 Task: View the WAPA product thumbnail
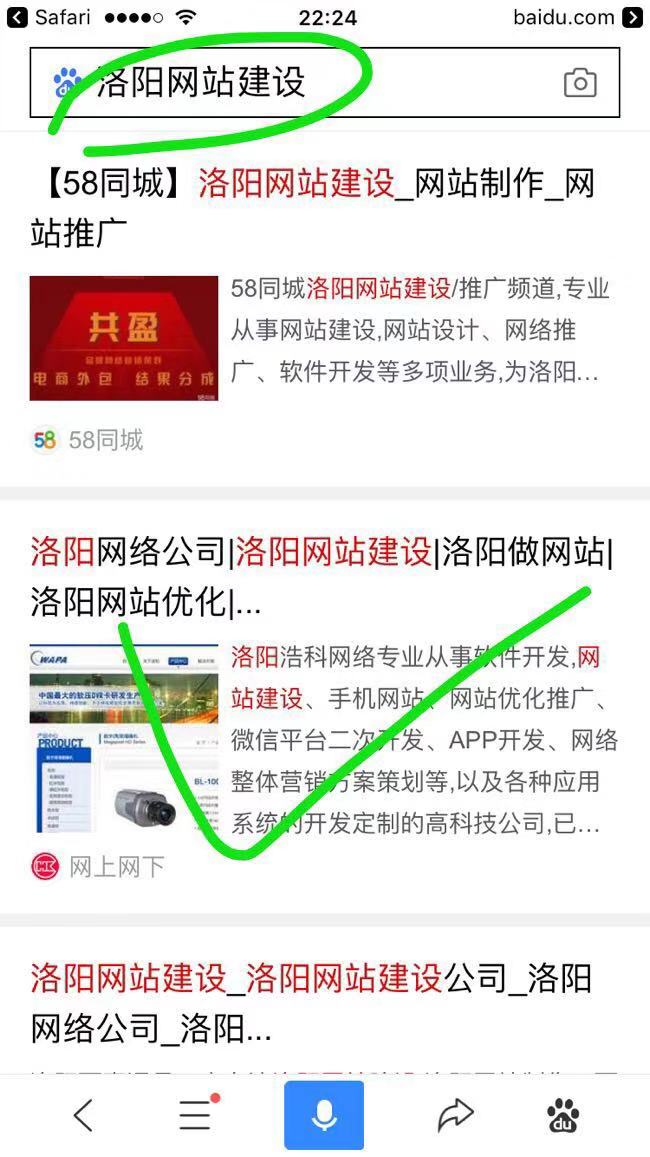124,738
